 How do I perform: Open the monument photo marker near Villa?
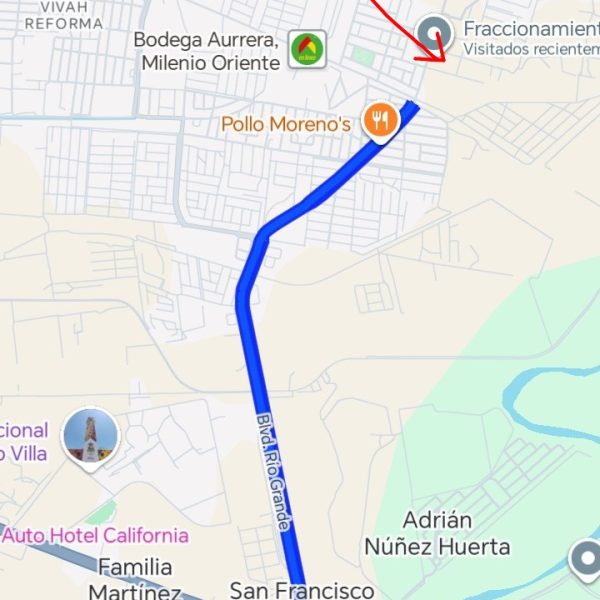pos(90,438)
